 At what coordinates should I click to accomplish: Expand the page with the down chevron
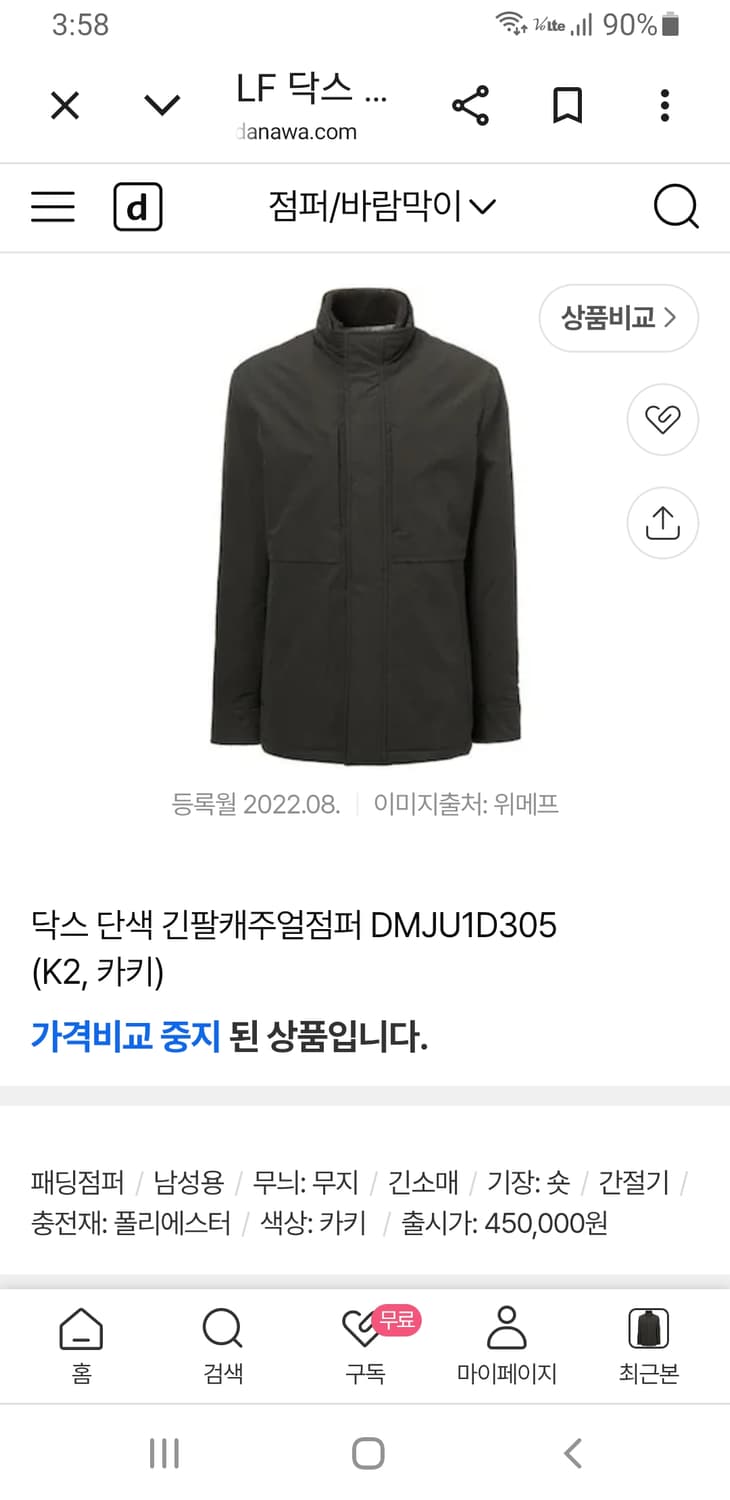tap(162, 104)
